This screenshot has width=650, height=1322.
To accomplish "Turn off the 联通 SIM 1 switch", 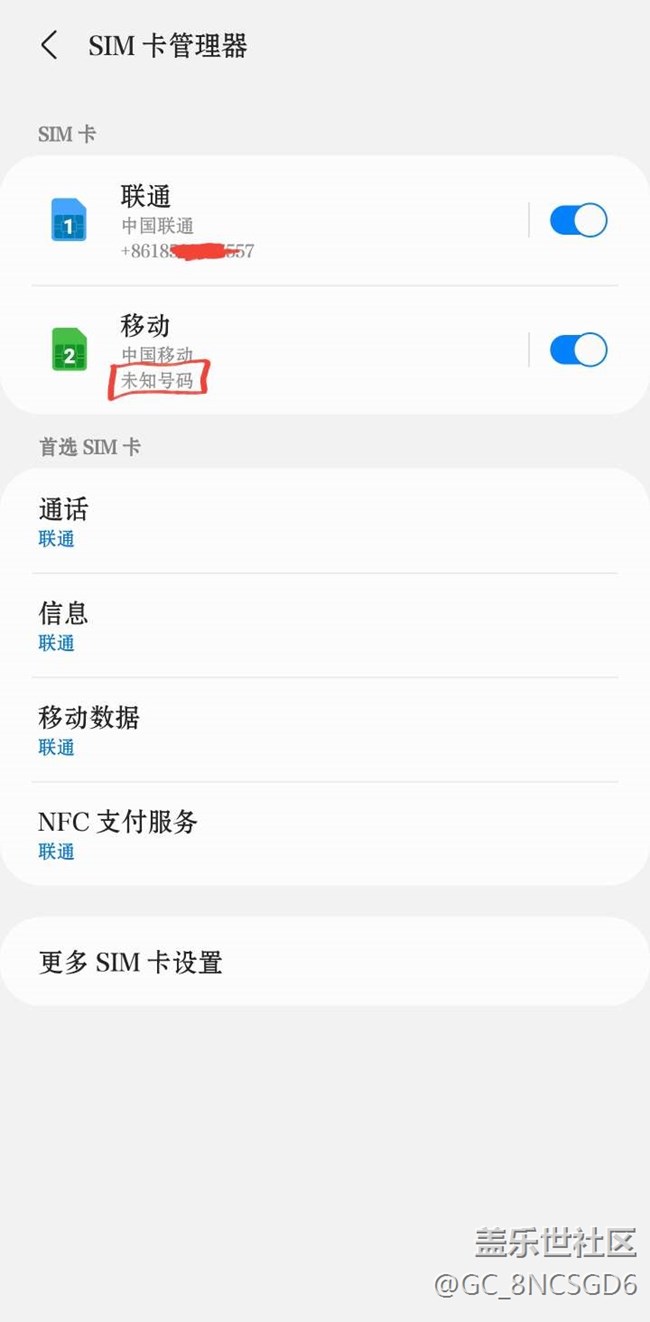I will click(578, 220).
